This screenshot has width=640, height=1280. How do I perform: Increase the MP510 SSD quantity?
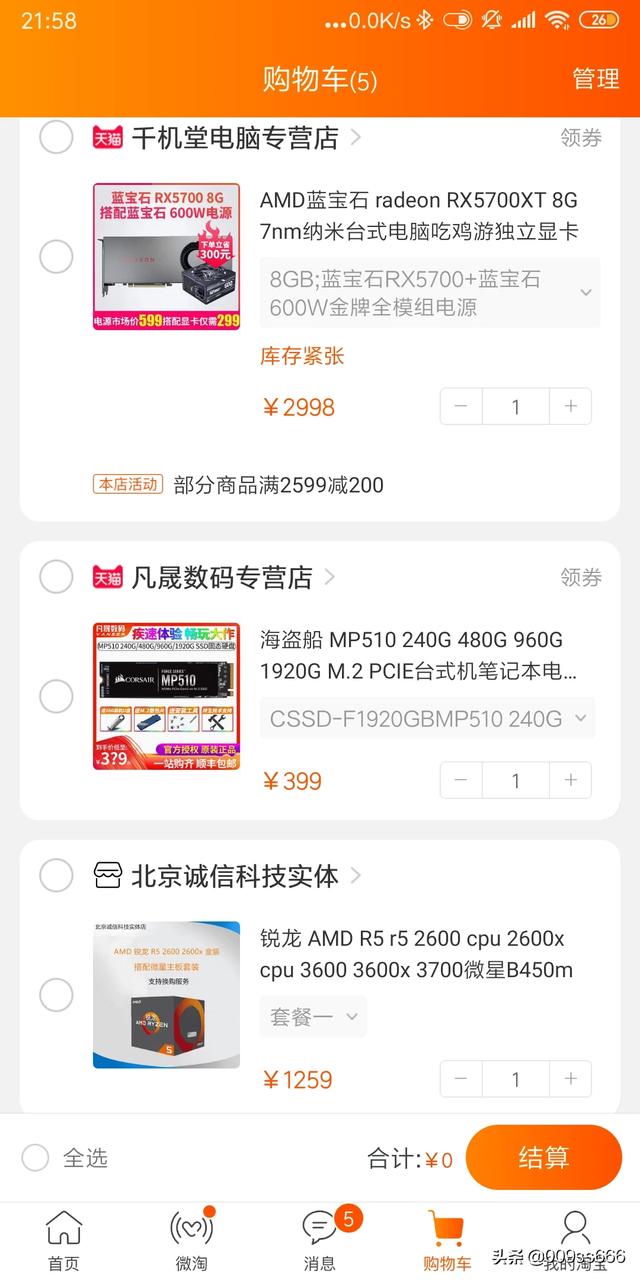pyautogui.click(x=571, y=780)
